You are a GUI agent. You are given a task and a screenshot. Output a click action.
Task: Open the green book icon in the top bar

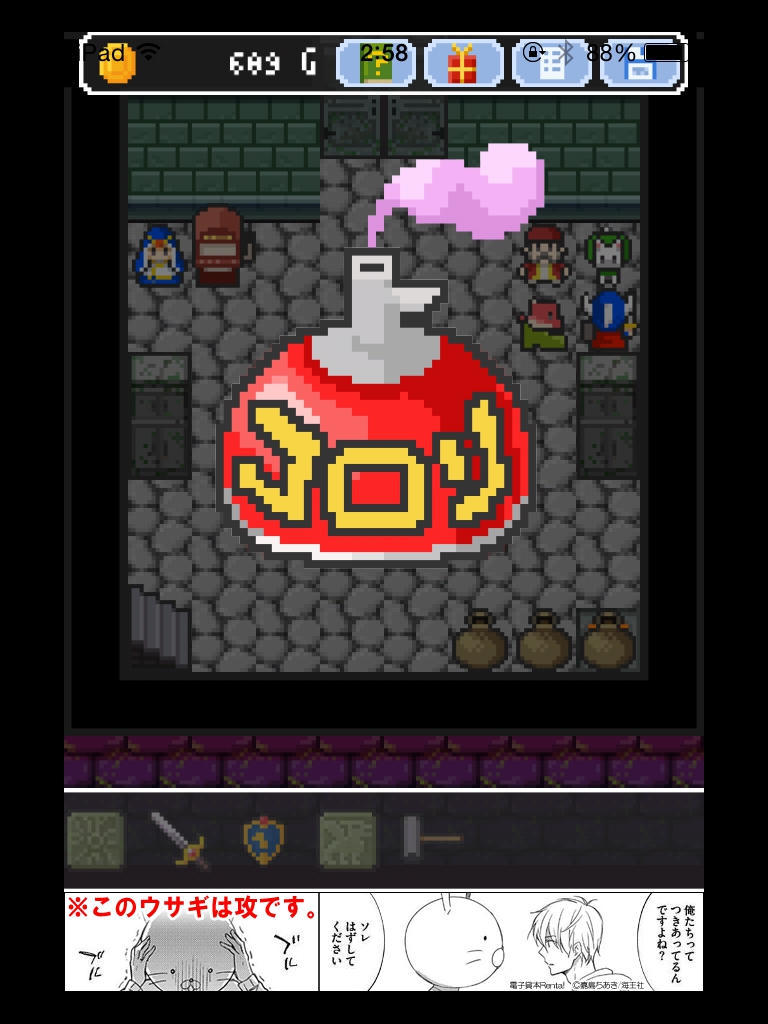click(376, 63)
